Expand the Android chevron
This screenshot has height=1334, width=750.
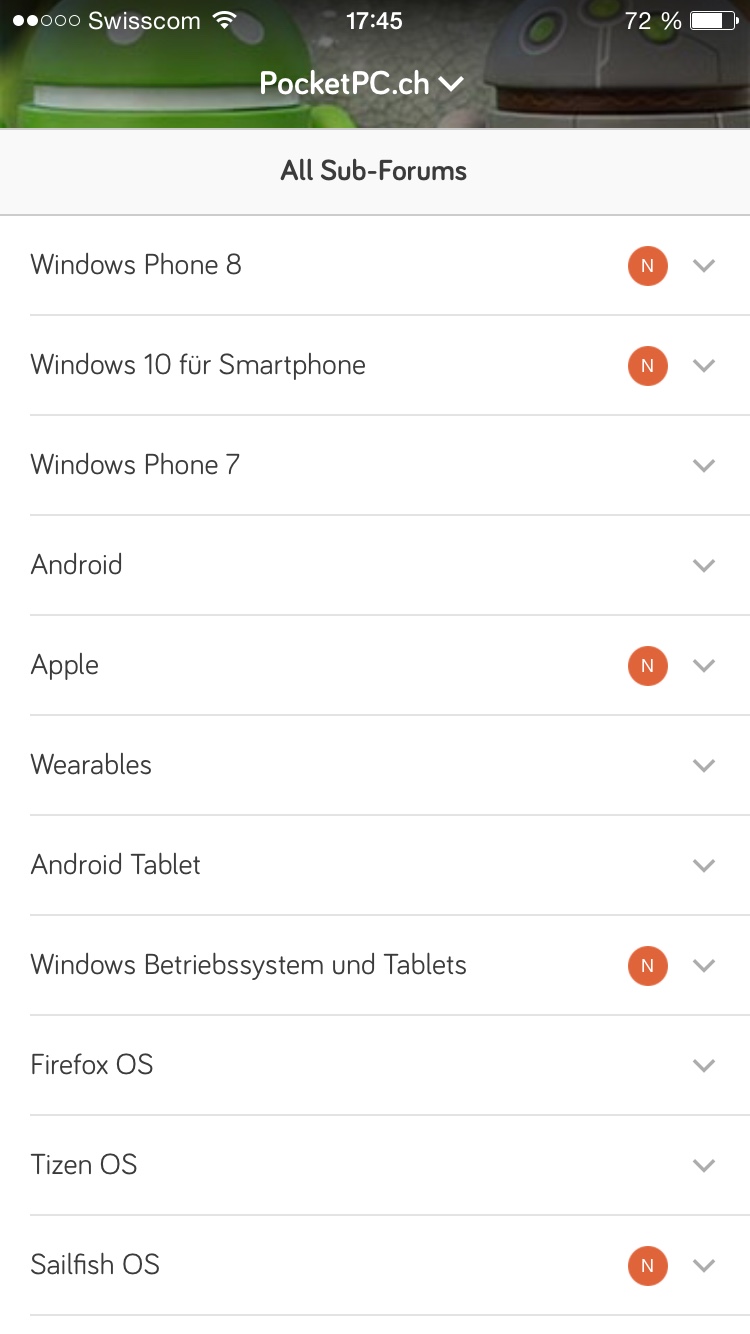(x=704, y=565)
